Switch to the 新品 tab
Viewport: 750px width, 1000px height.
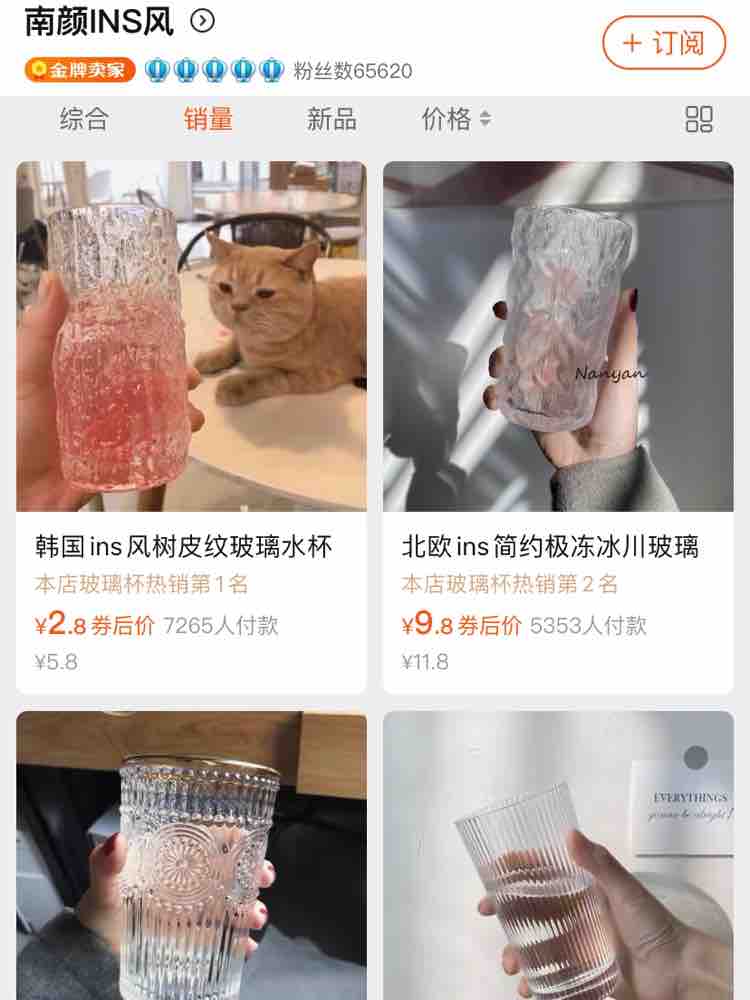pyautogui.click(x=332, y=119)
